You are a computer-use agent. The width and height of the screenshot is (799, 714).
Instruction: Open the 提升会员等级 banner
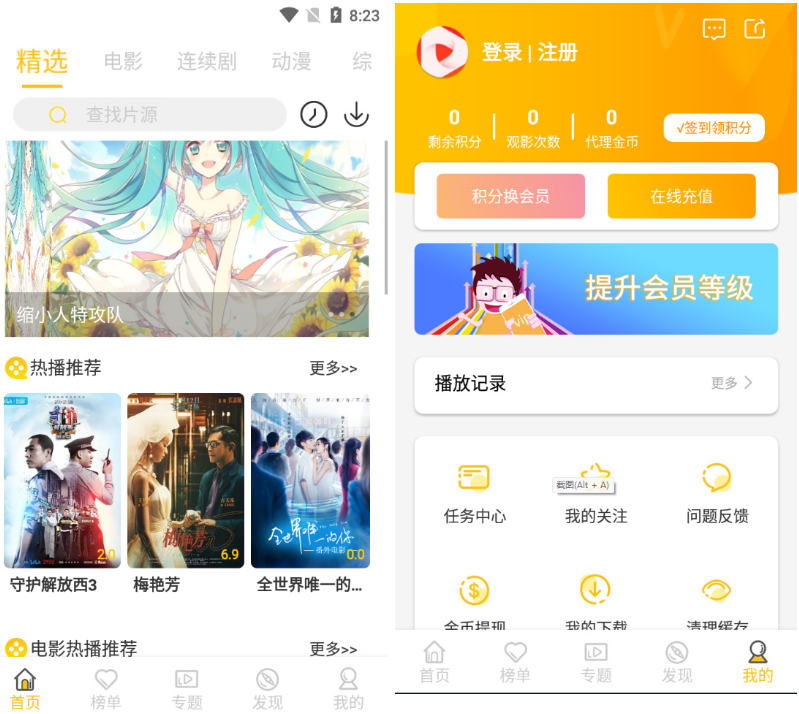point(596,289)
